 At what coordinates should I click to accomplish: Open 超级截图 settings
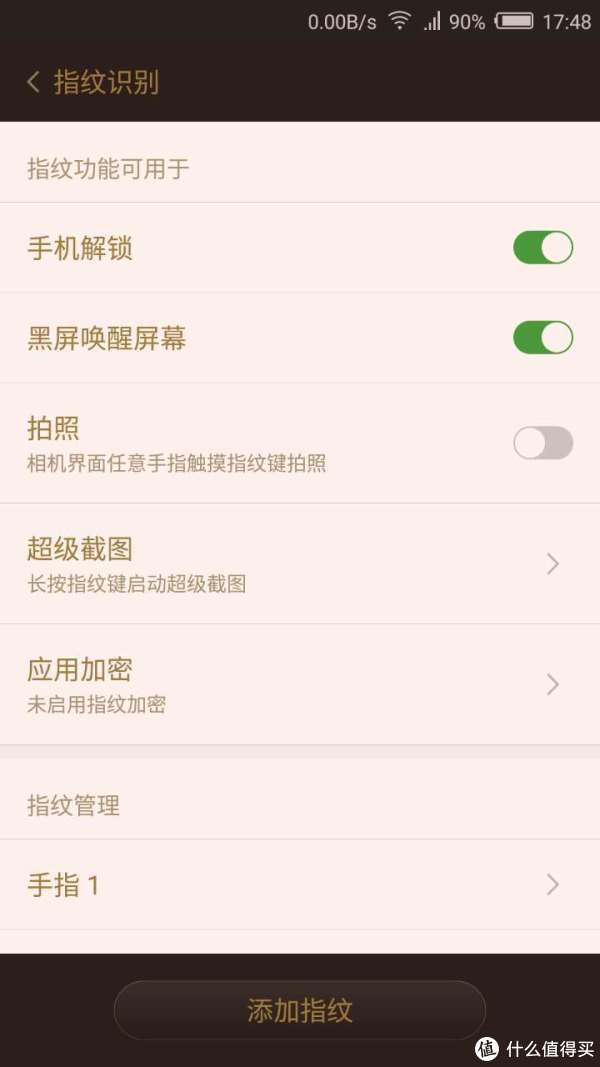[x=300, y=564]
